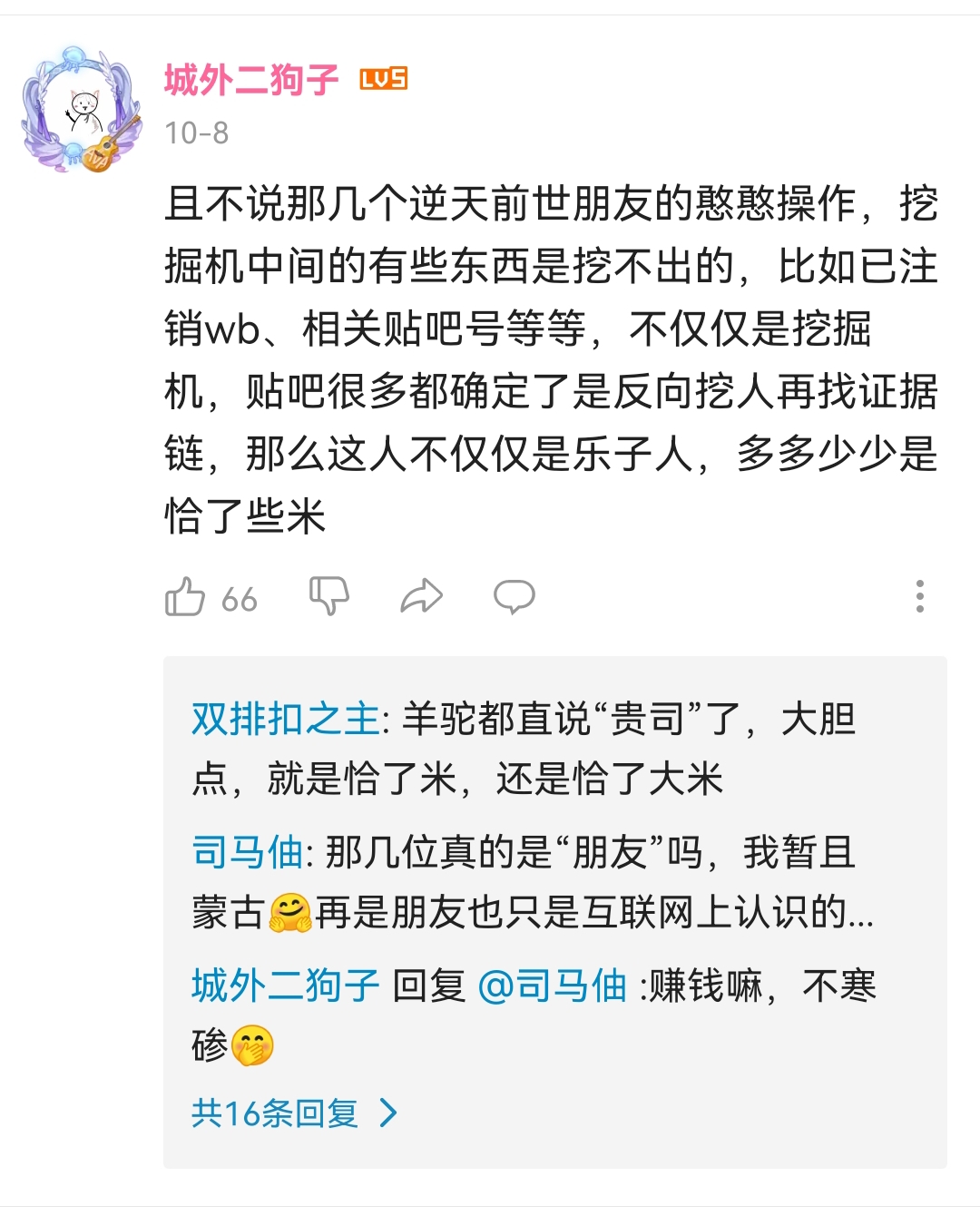
Task: Open 双排扣之主's profile link
Action: pyautogui.click(x=285, y=719)
